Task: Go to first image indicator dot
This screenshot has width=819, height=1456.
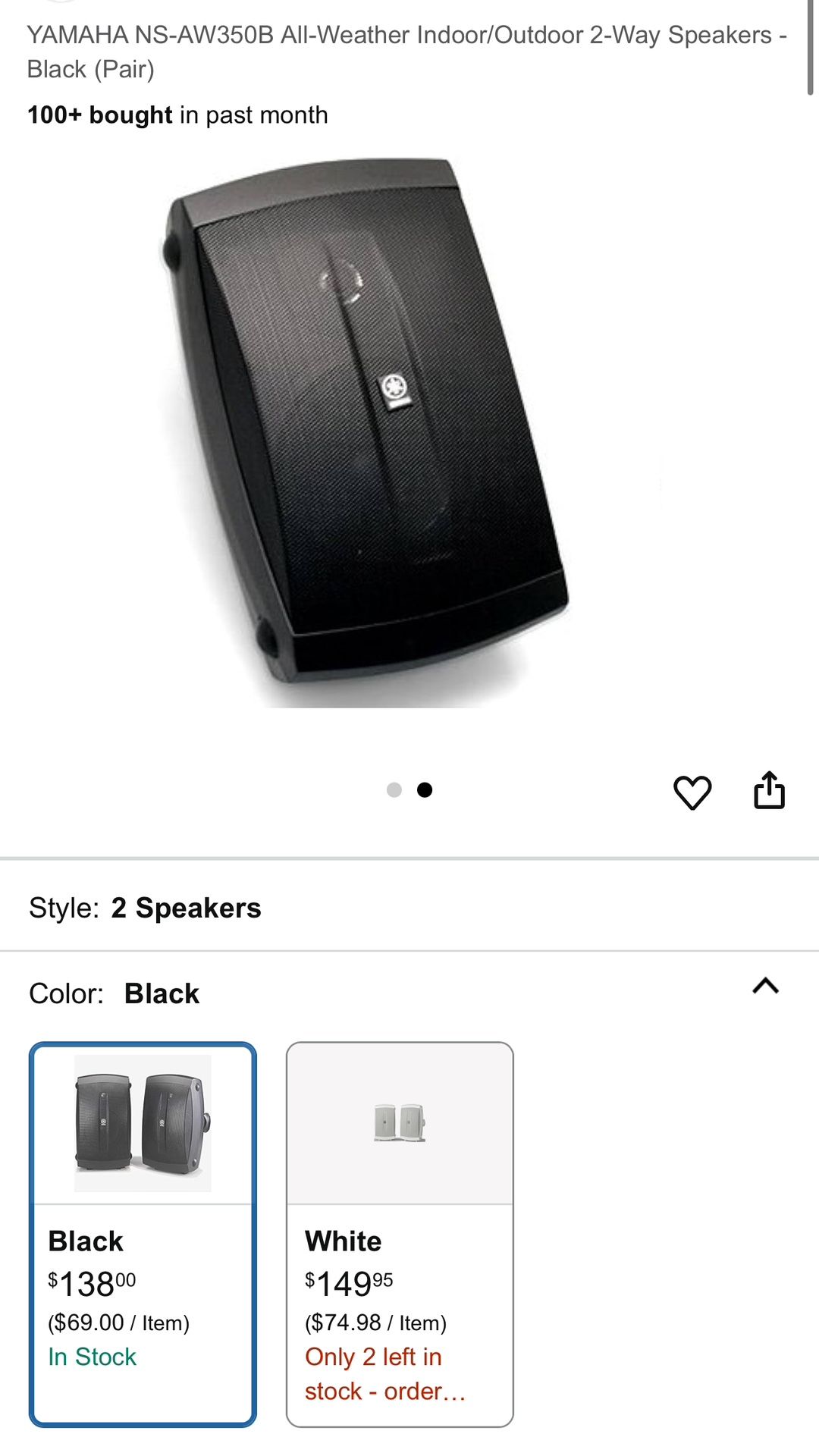Action: 394,790
